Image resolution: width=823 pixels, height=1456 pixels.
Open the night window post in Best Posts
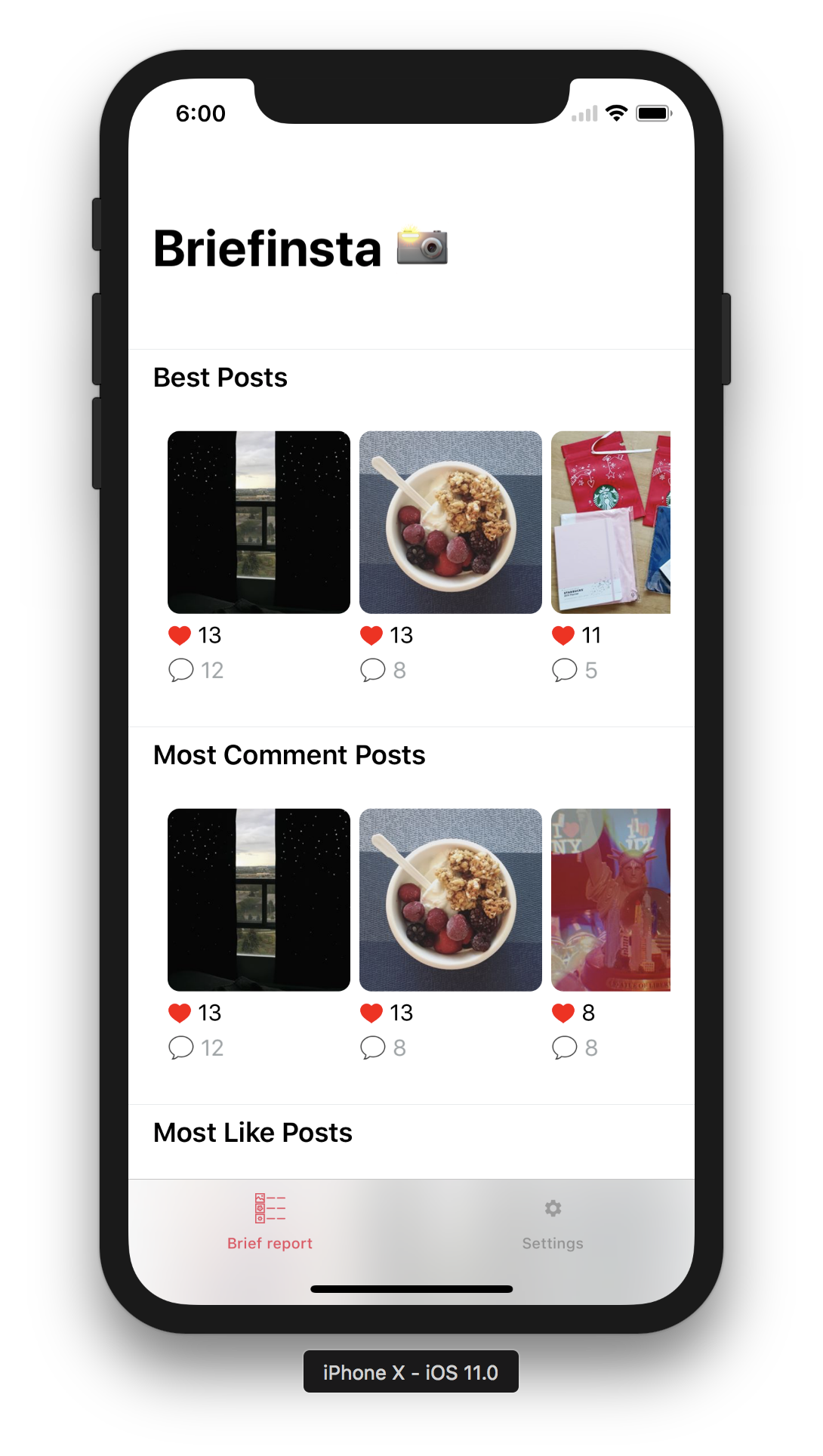point(258,522)
